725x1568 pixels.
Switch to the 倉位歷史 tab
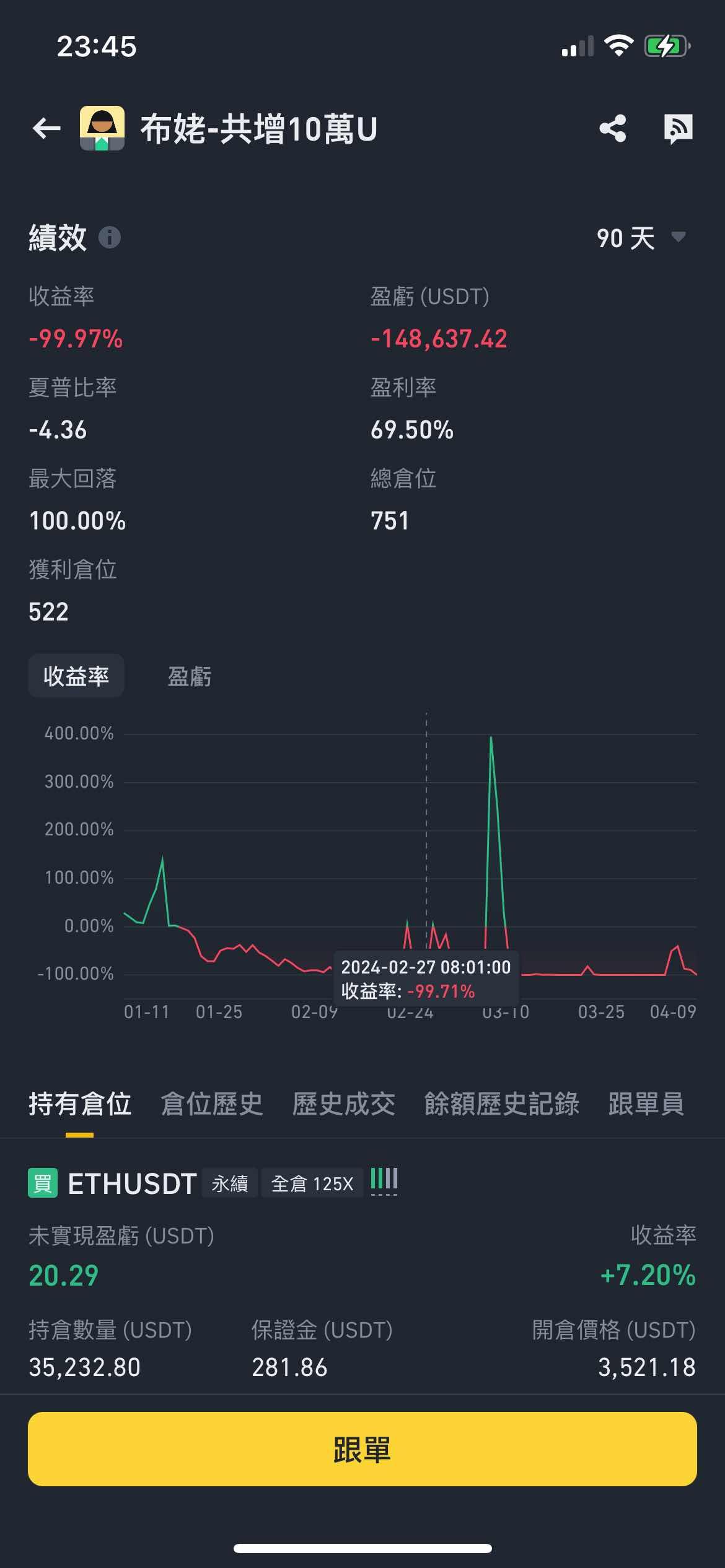click(212, 1104)
